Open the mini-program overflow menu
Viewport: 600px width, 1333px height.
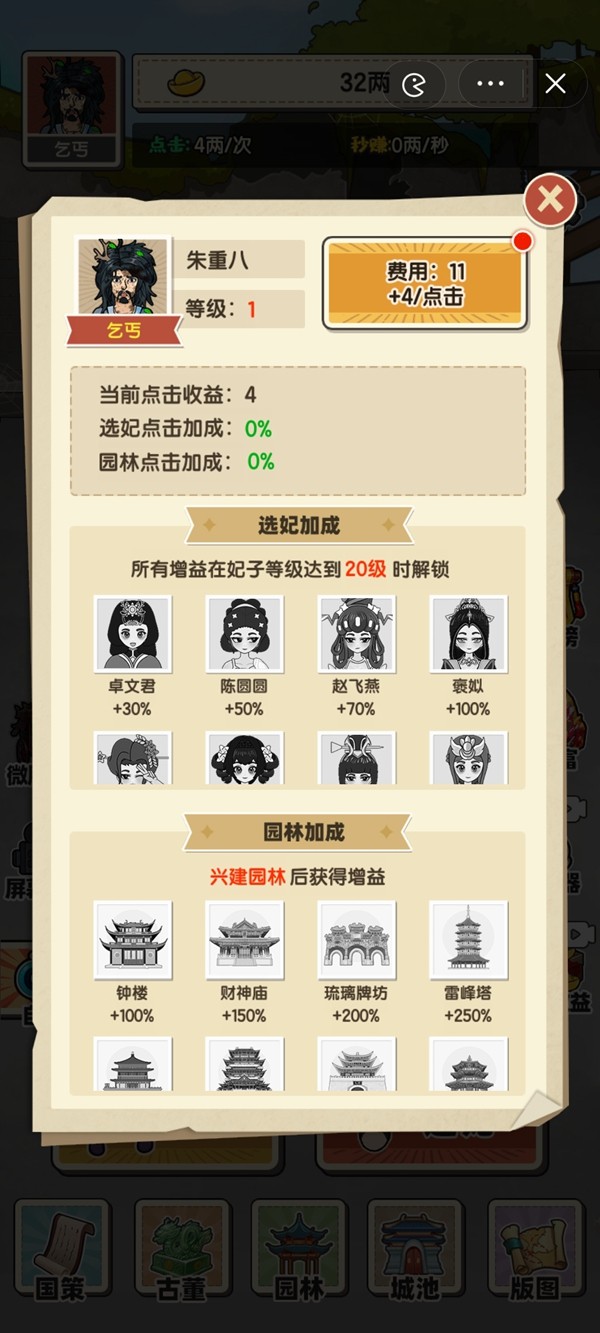click(x=491, y=84)
